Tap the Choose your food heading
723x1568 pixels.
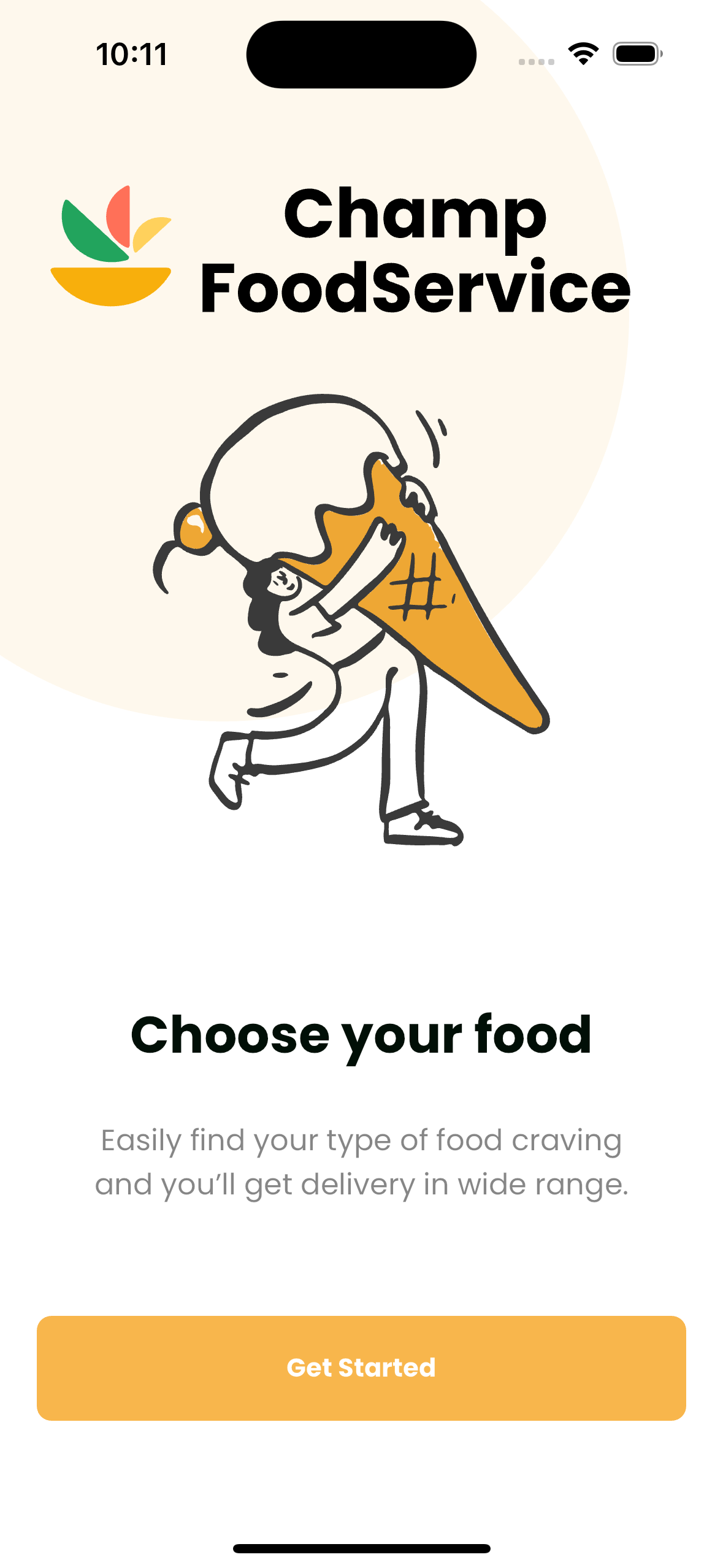pyautogui.click(x=361, y=1034)
